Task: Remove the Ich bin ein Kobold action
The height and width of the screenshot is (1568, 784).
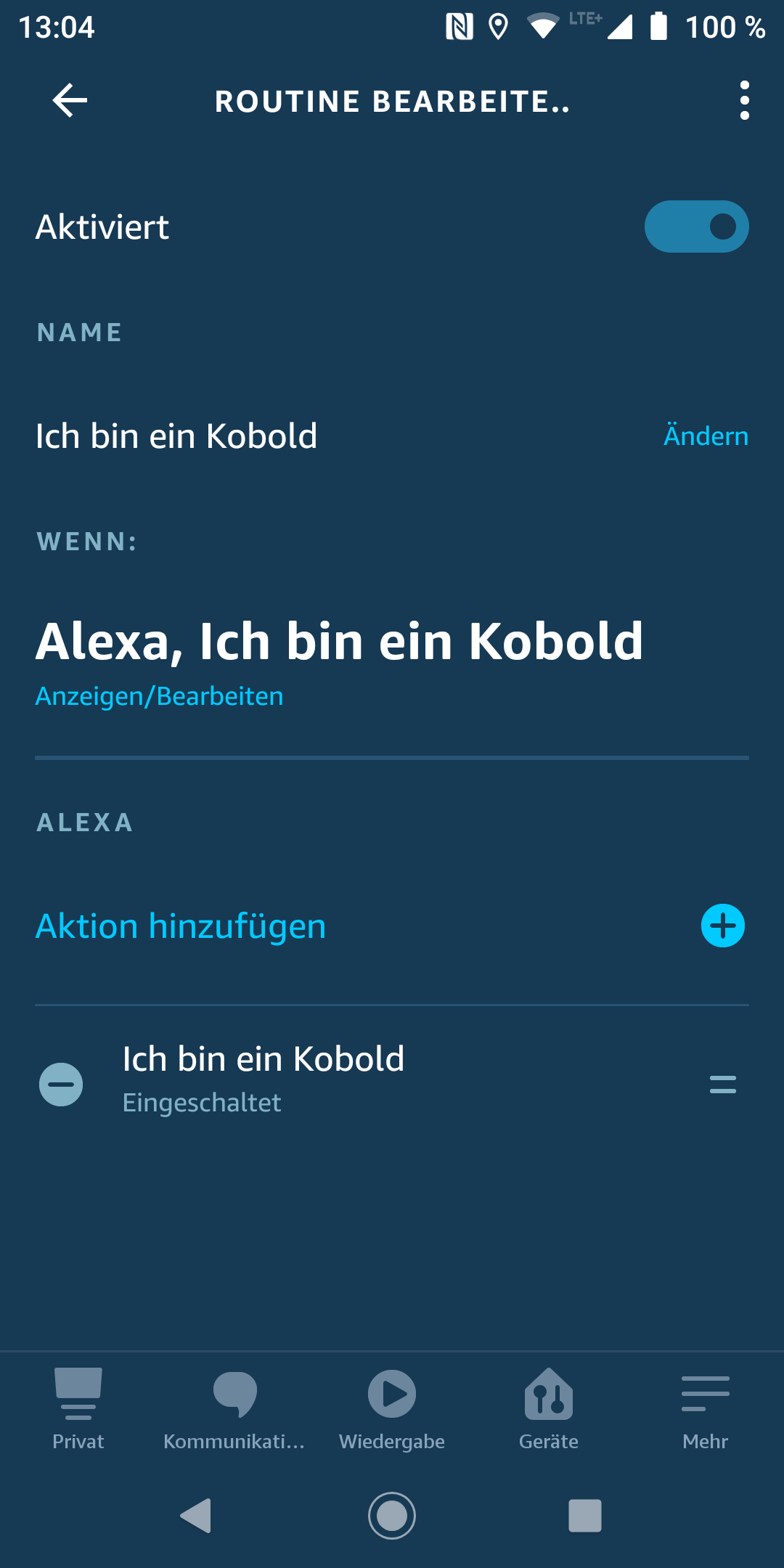Action: point(61,1084)
